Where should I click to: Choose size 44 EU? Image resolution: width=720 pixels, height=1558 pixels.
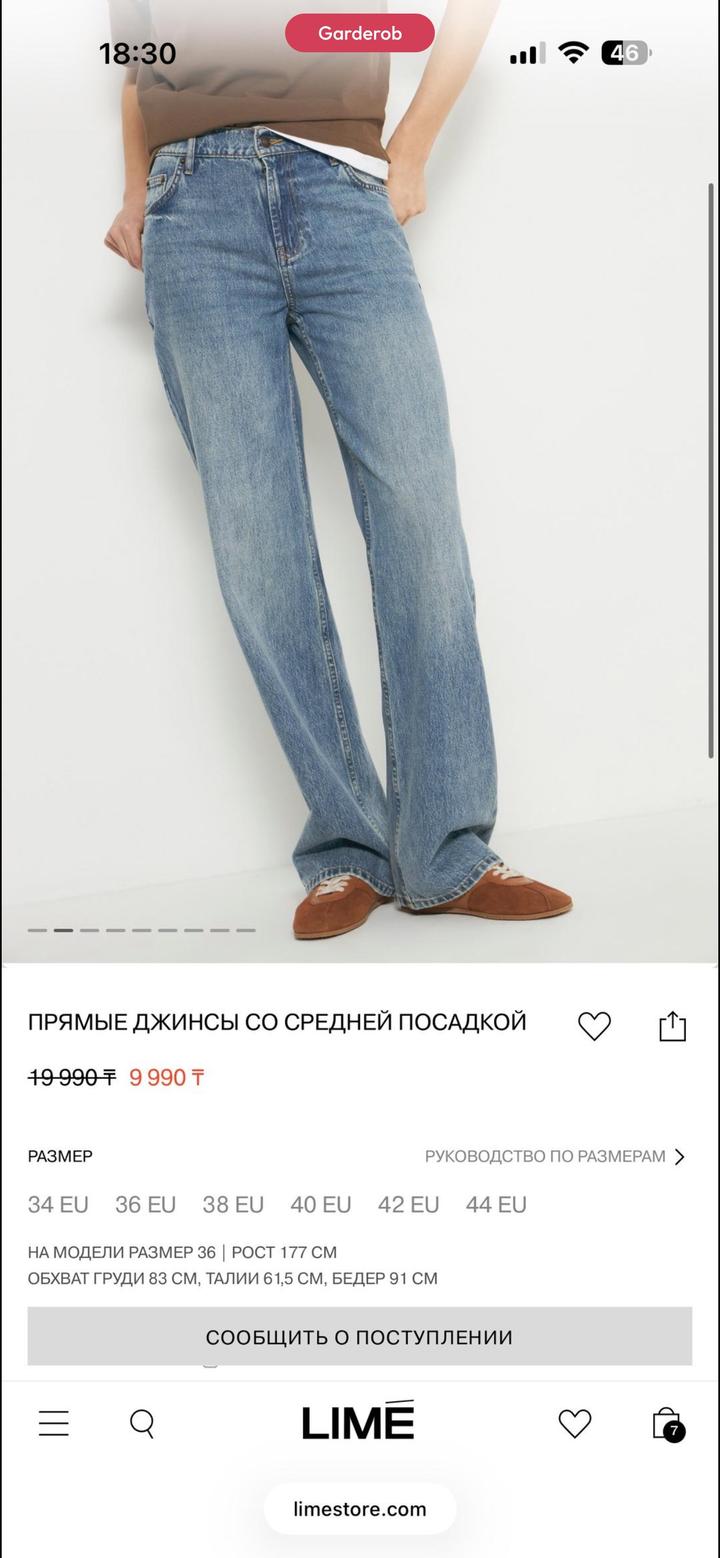496,1204
